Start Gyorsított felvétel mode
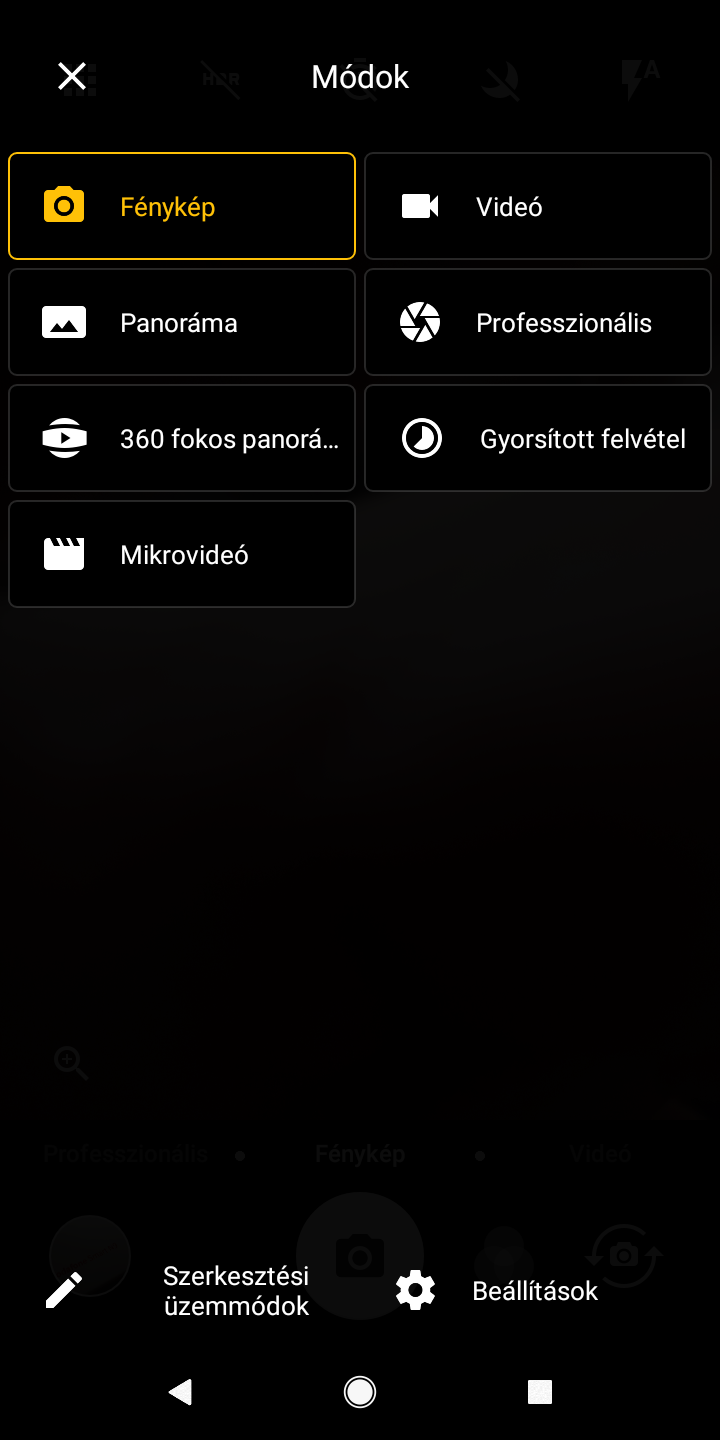Image resolution: width=720 pixels, height=1440 pixels. 538,438
